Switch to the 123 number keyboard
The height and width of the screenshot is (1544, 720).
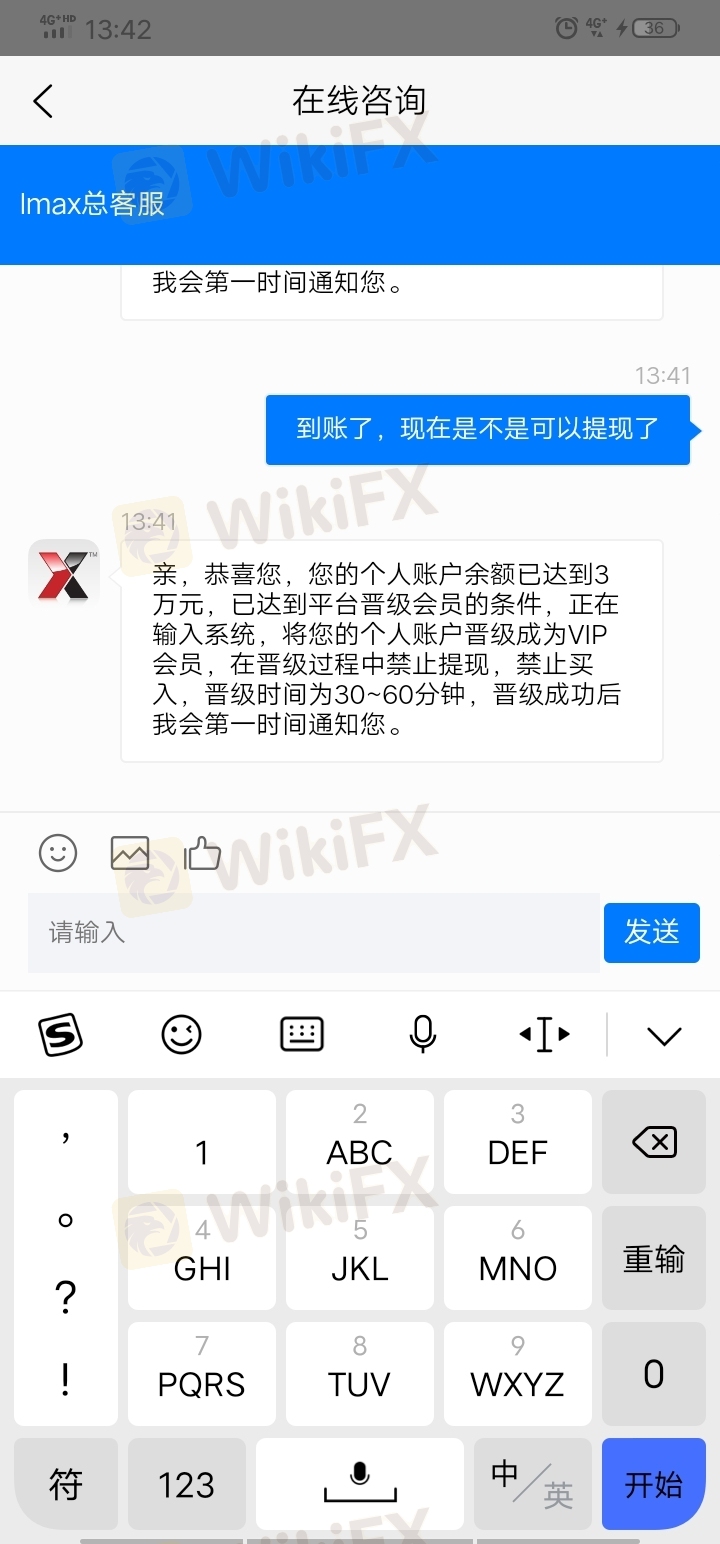pos(187,1484)
